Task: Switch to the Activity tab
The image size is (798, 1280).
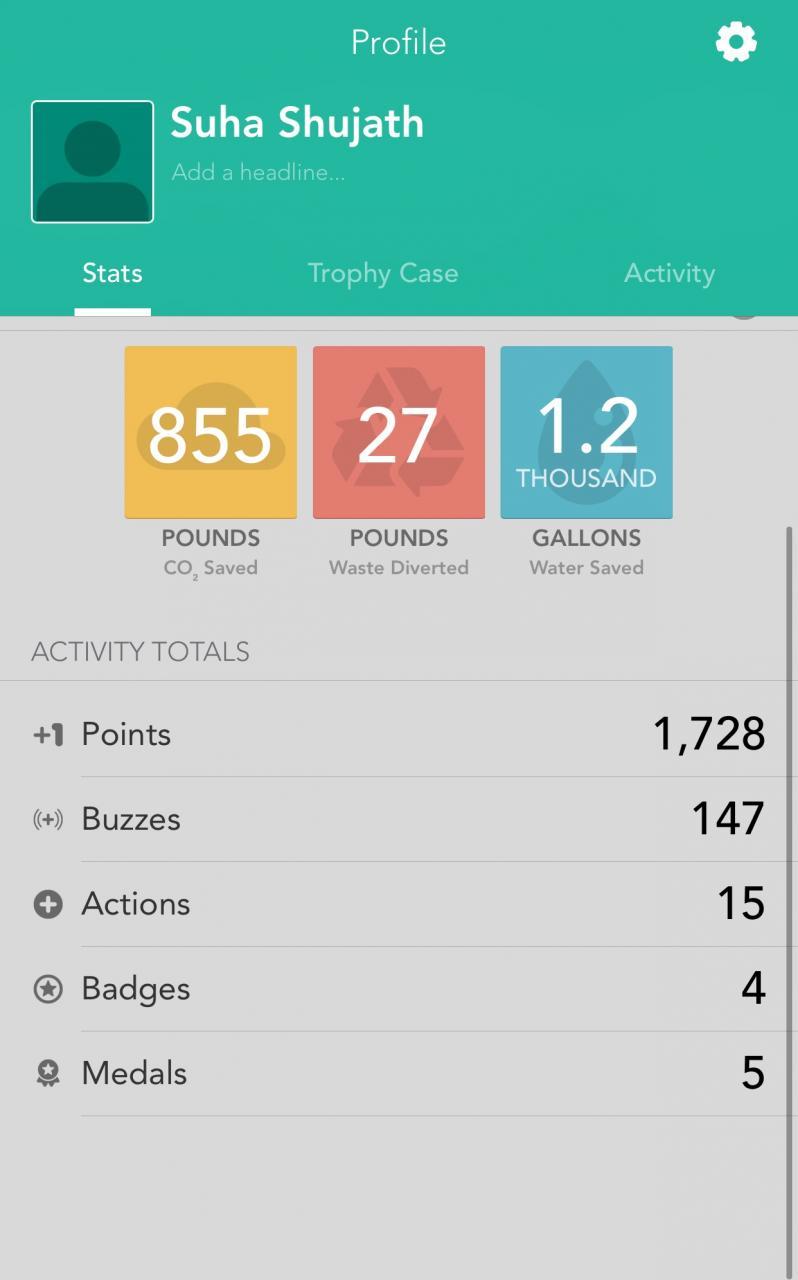Action: coord(669,273)
